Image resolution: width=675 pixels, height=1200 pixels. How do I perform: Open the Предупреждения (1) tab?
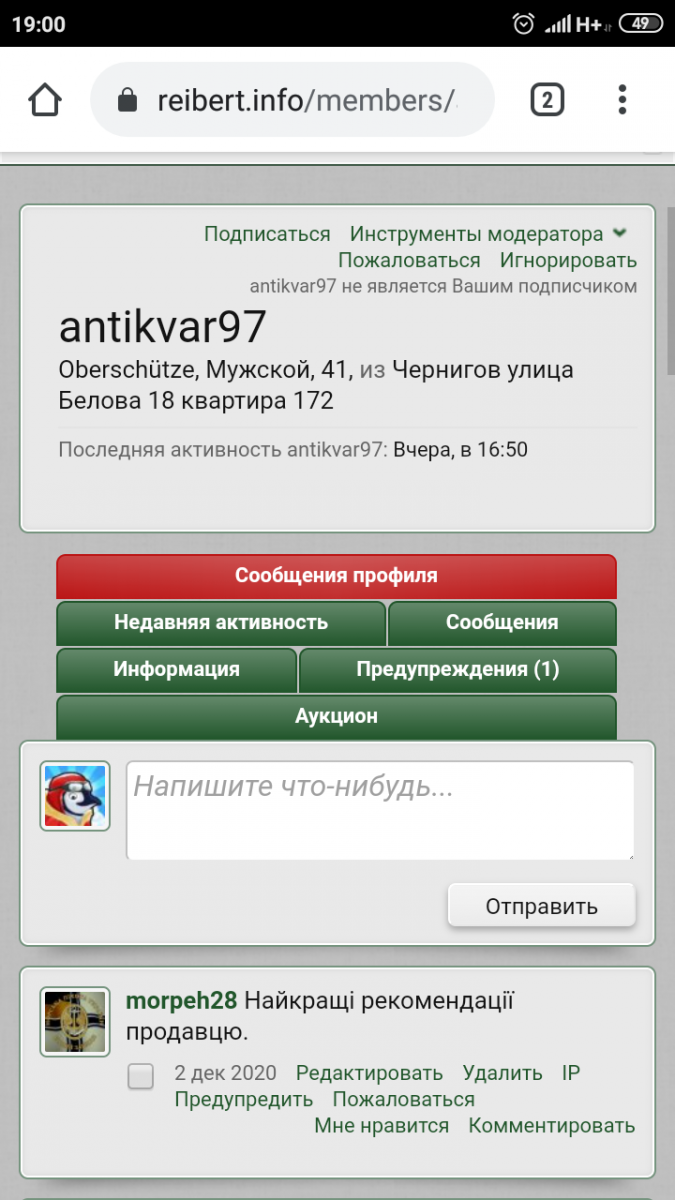pyautogui.click(x=458, y=670)
